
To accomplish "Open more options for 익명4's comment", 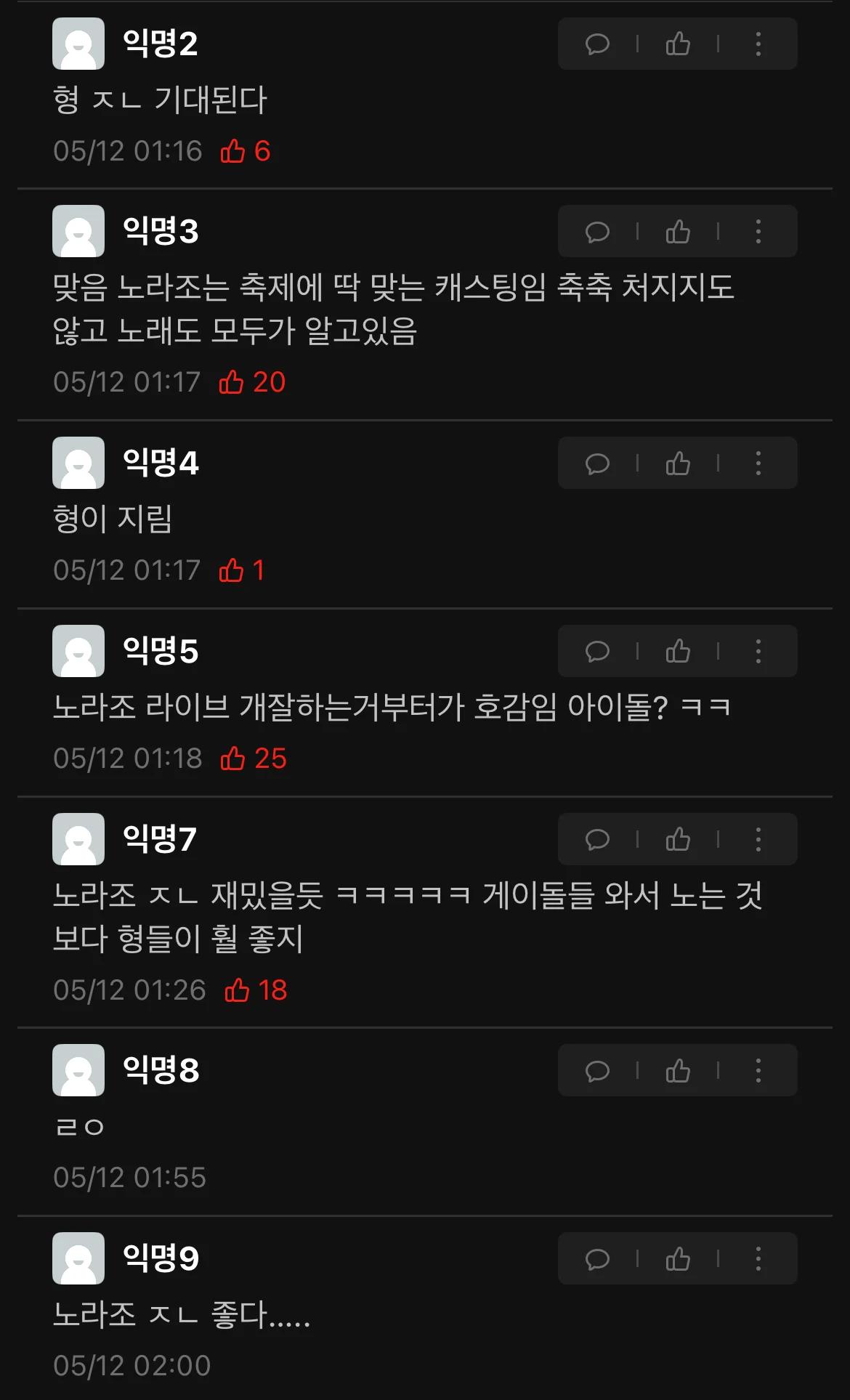I will tap(758, 463).
